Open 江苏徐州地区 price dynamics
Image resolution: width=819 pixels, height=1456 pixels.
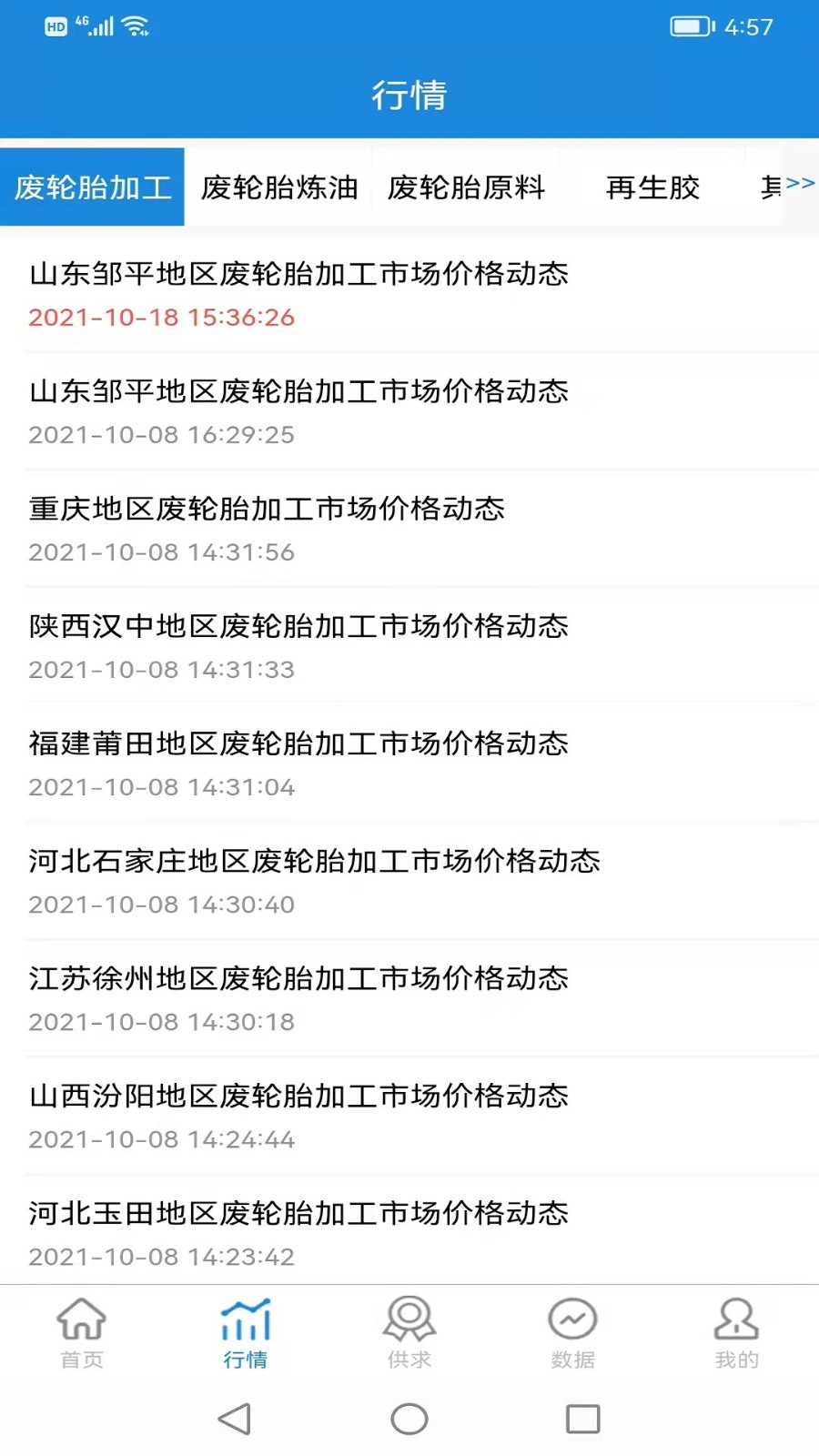409,998
